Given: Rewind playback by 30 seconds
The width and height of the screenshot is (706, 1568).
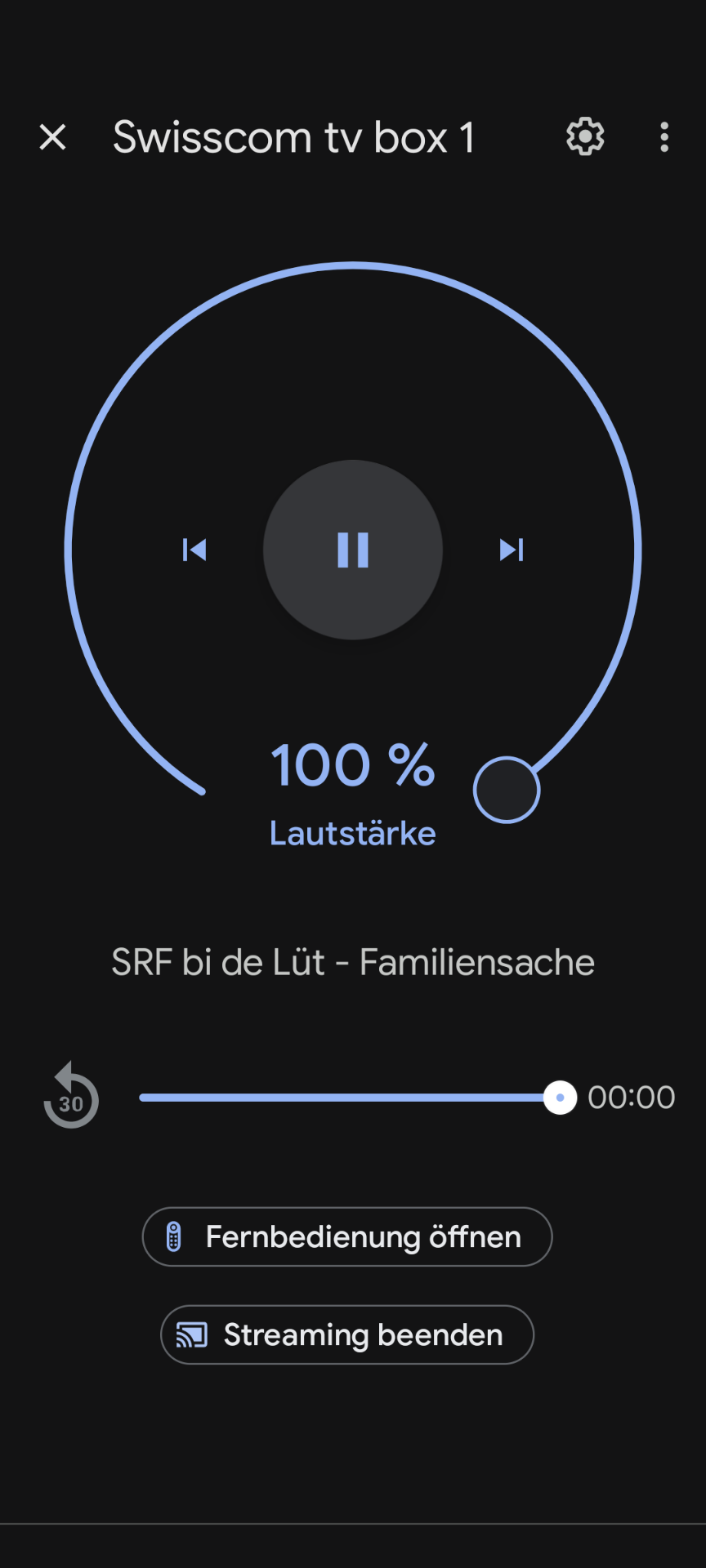Looking at the screenshot, I should (71, 1096).
